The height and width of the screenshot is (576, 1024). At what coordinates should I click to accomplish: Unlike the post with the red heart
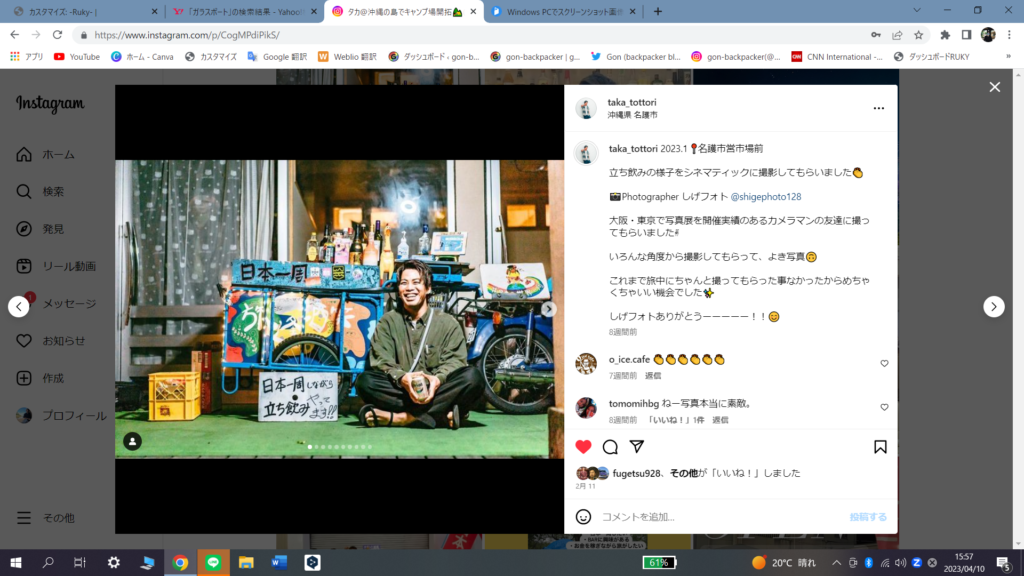pos(583,447)
